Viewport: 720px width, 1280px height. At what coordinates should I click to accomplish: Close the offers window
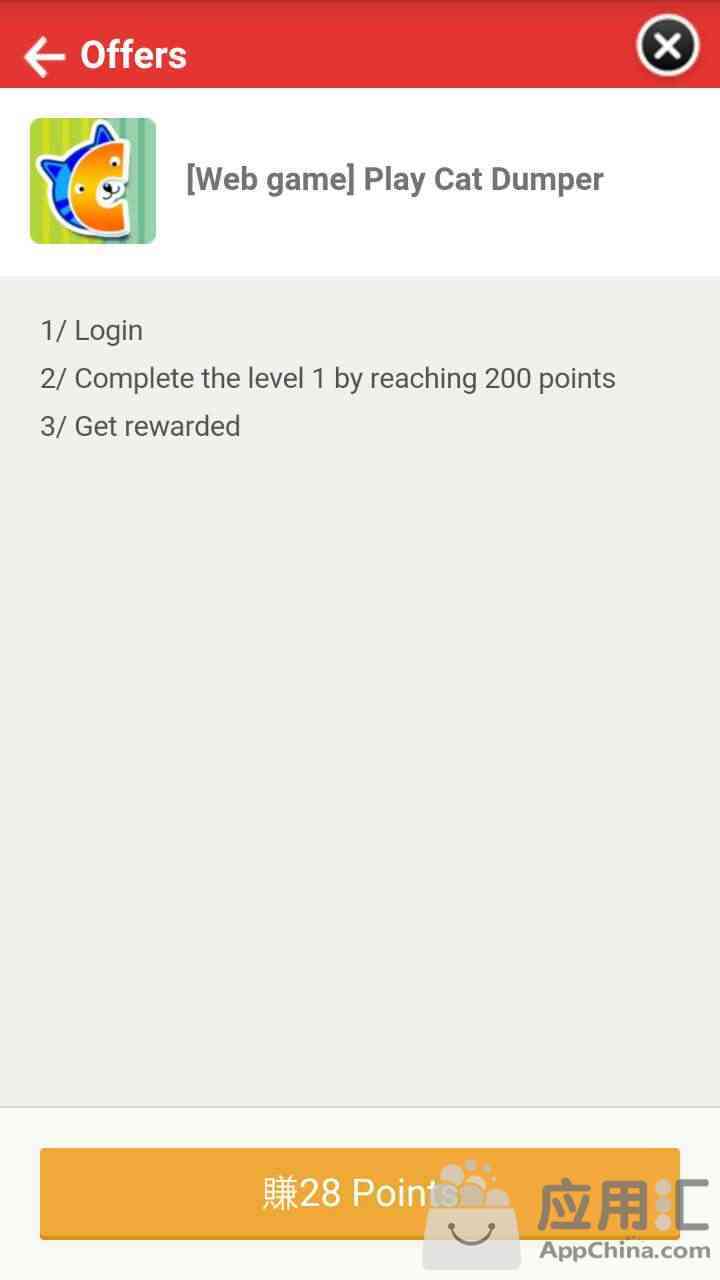(667, 46)
